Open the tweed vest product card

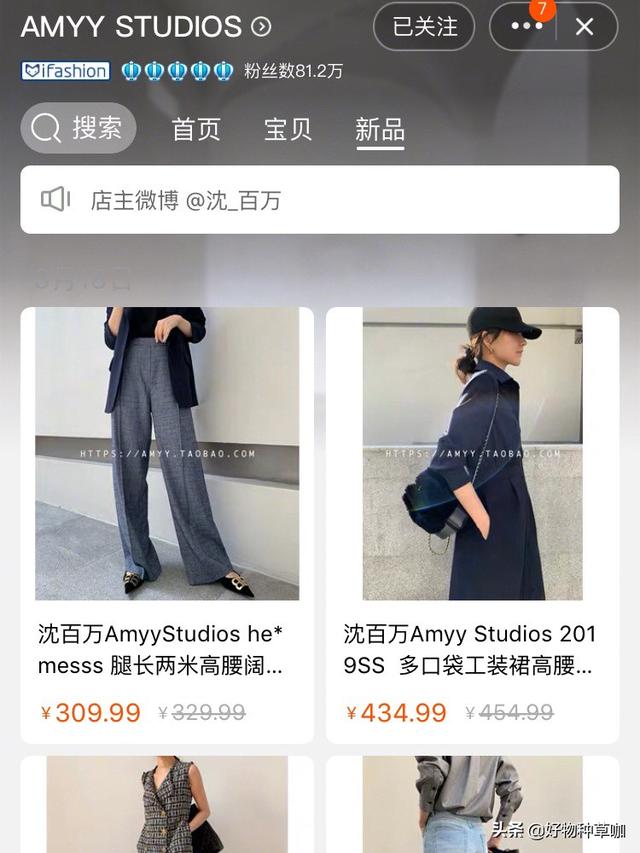(x=167, y=805)
